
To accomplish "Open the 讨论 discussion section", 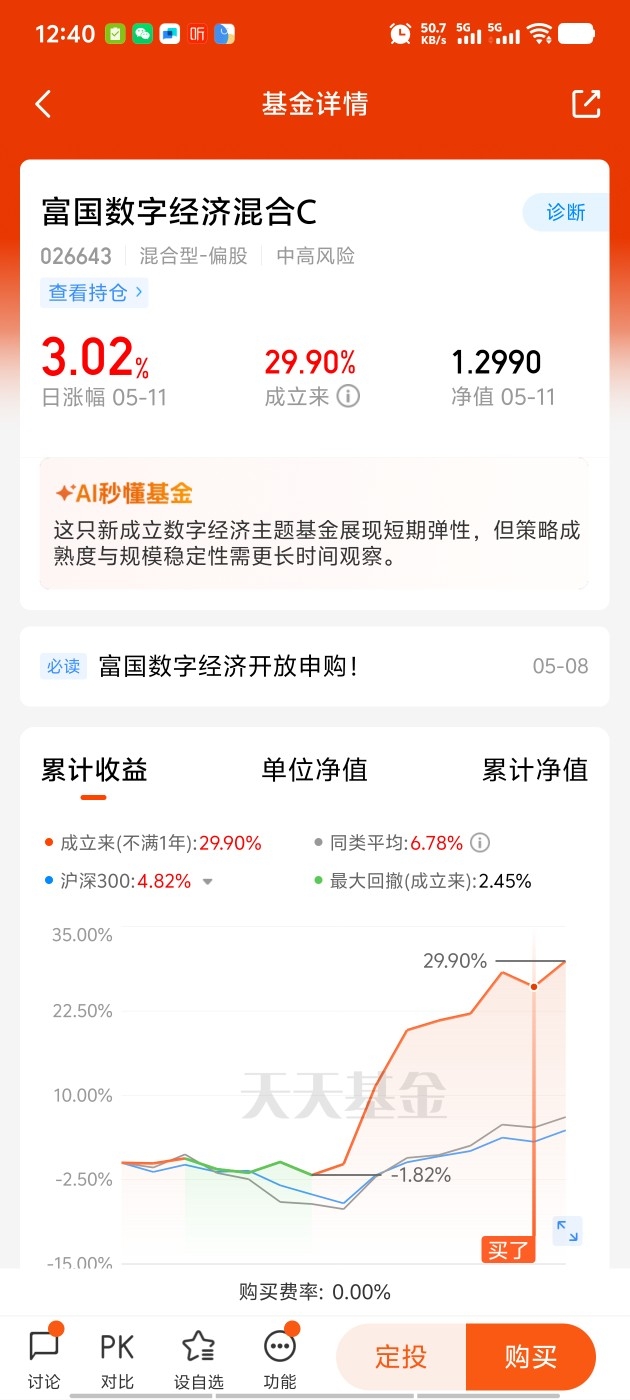I will (x=44, y=1358).
